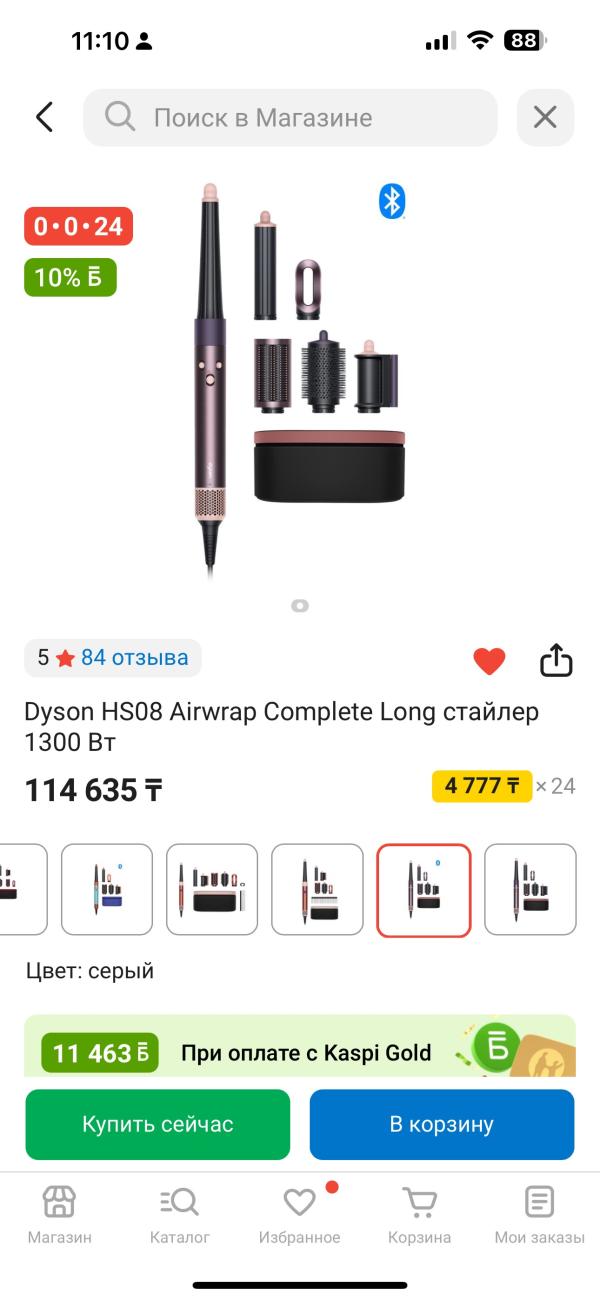This screenshot has height=1300, width=600.
Task: Switch to the Магазин tab
Action: coord(59,1214)
